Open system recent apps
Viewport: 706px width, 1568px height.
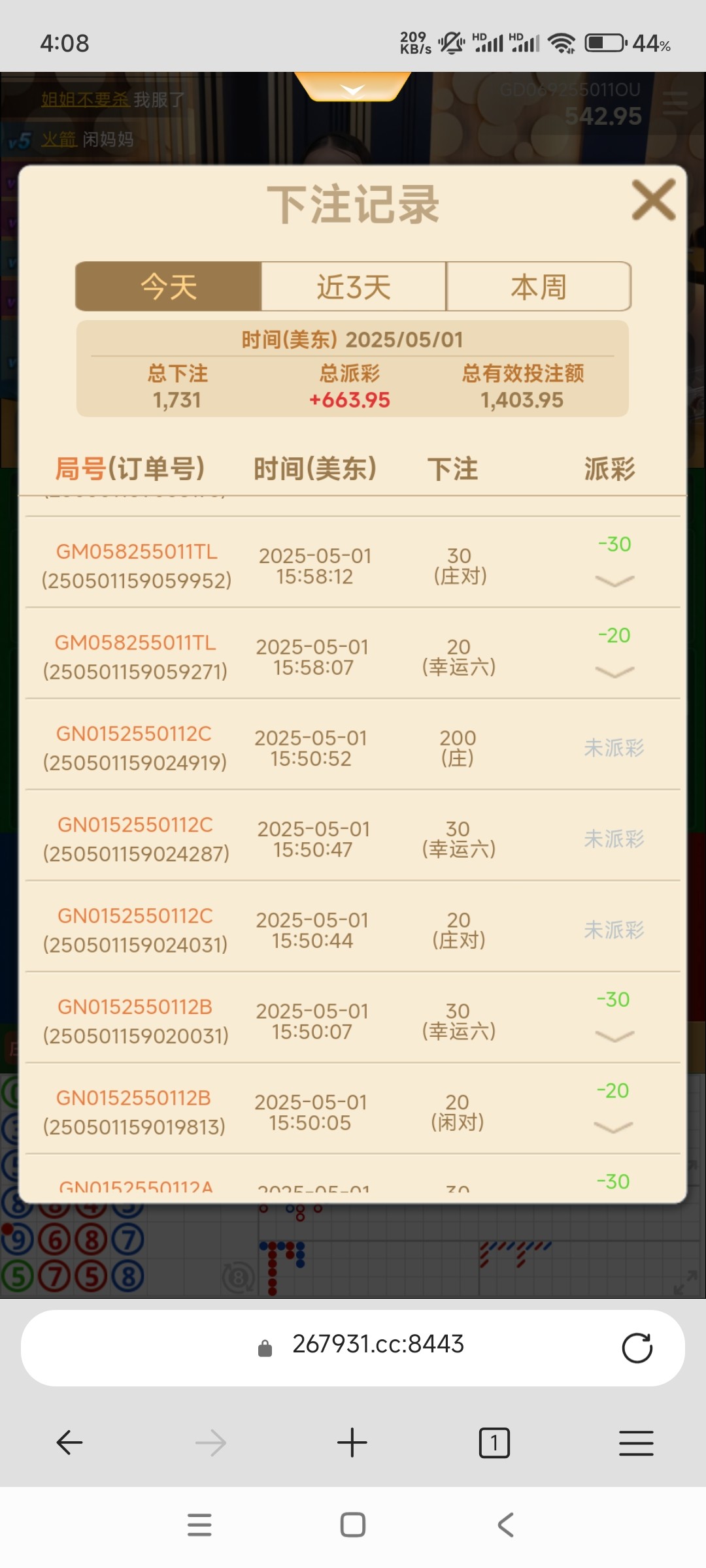coord(199,1525)
